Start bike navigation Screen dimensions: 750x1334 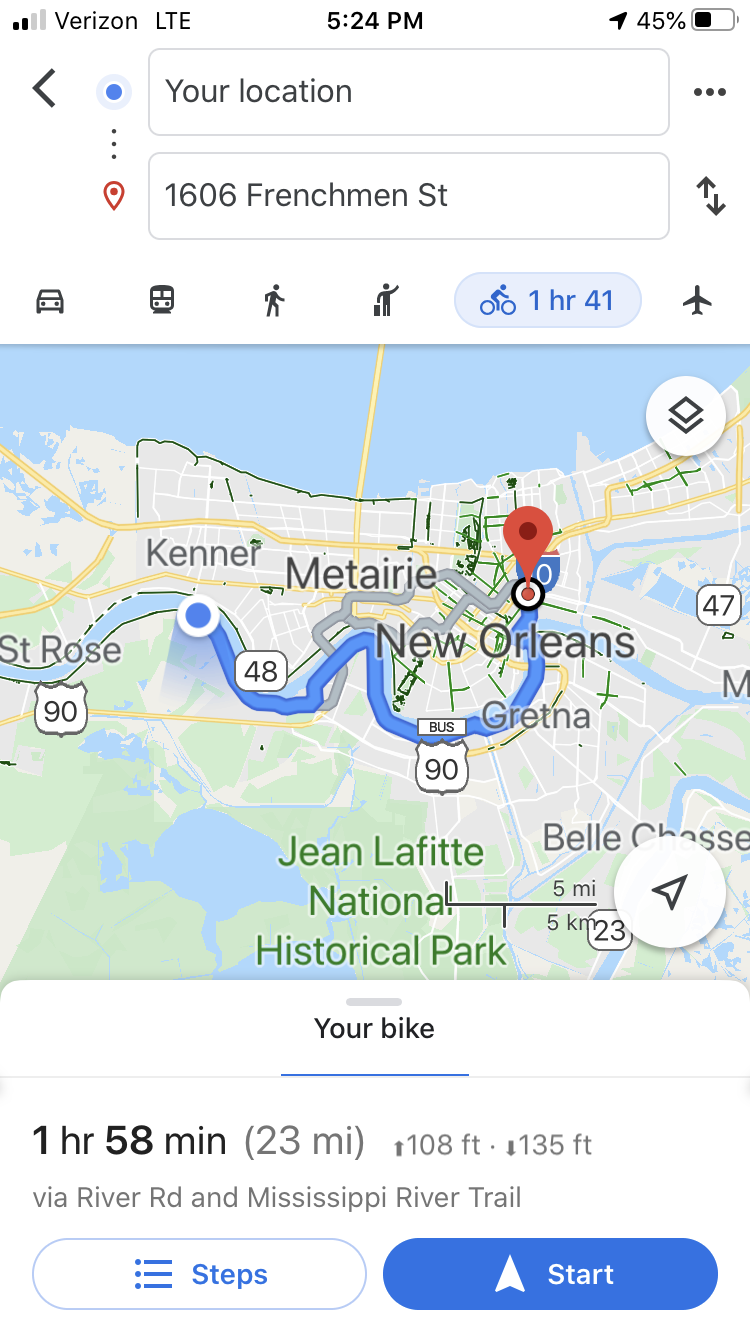point(550,1274)
